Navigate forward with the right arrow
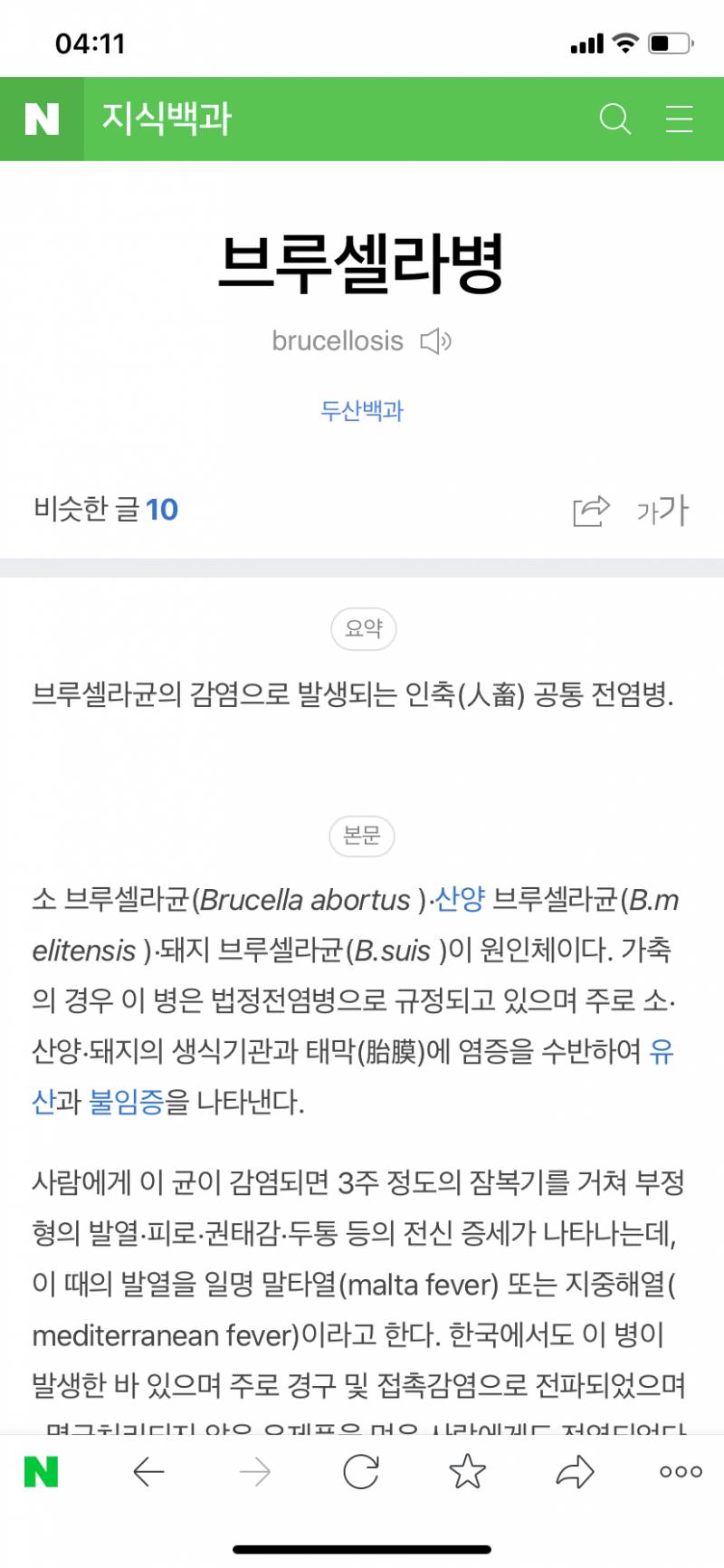The width and height of the screenshot is (724, 1568). tap(256, 1472)
